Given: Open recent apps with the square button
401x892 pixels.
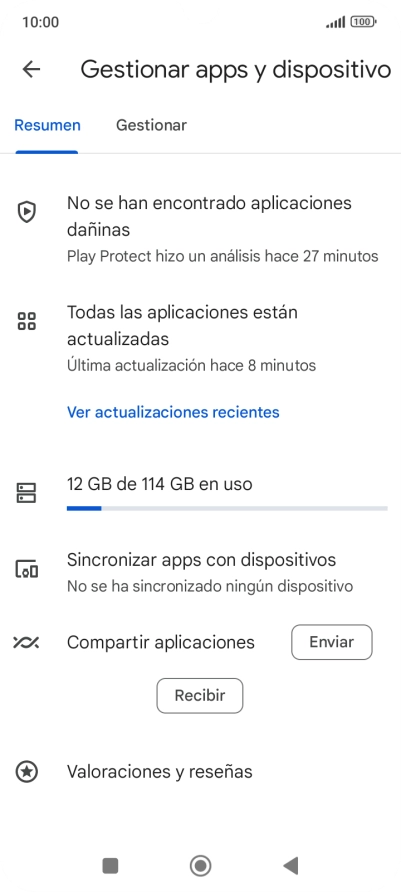Looking at the screenshot, I should pyautogui.click(x=110, y=866).
